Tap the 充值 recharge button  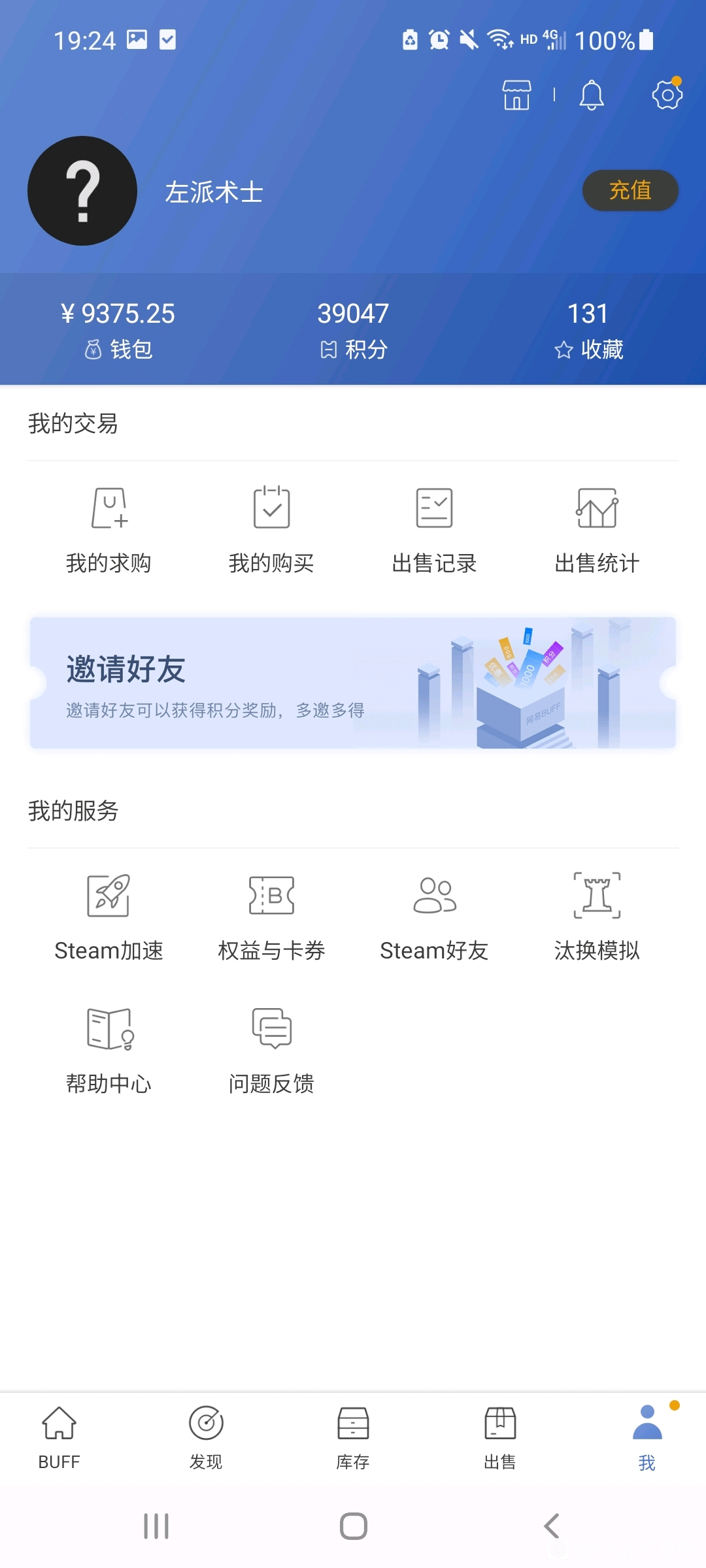pos(630,190)
